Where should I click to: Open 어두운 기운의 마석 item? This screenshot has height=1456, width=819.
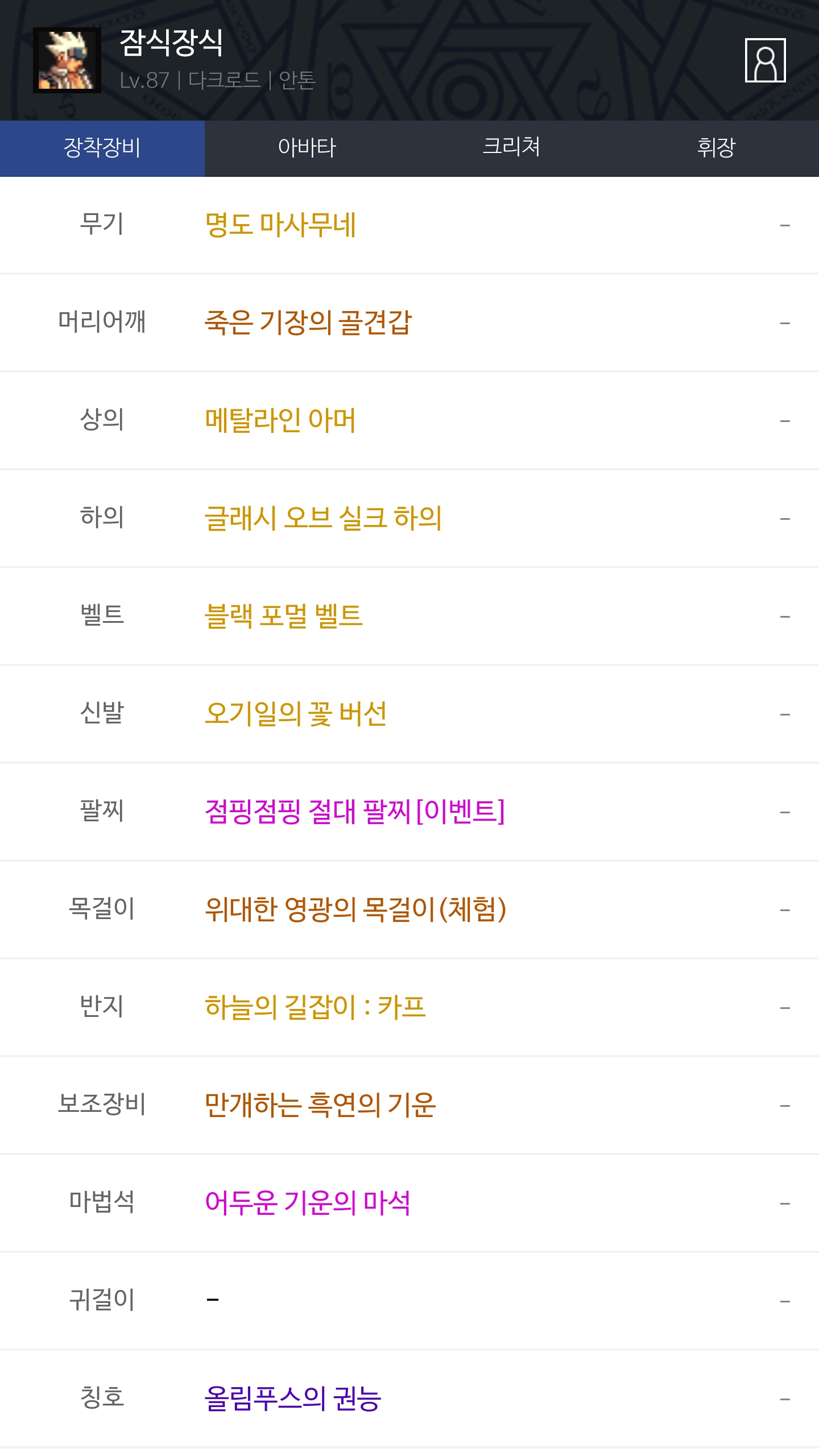click(307, 1203)
